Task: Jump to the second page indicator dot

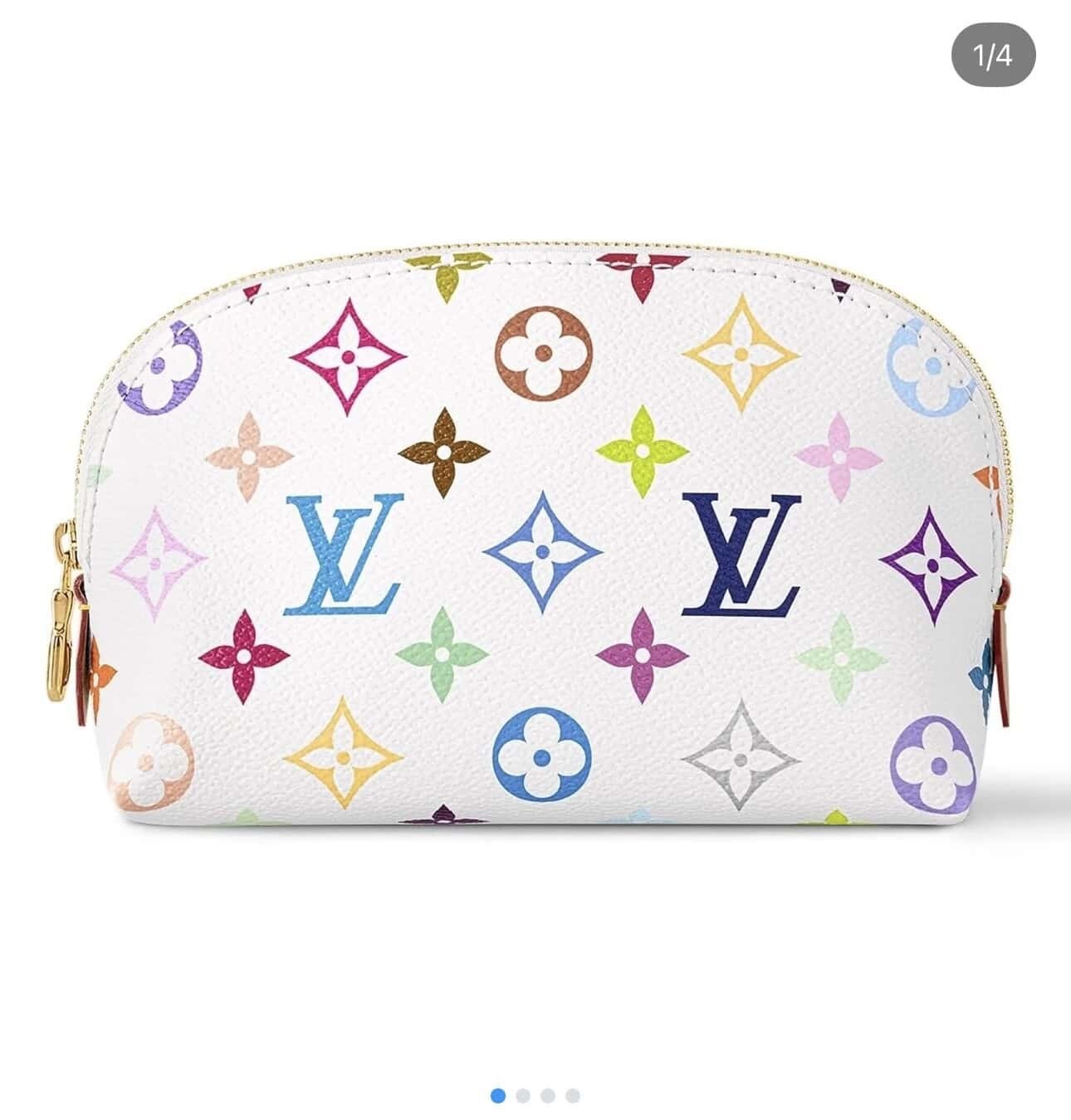Action: 523,1096
